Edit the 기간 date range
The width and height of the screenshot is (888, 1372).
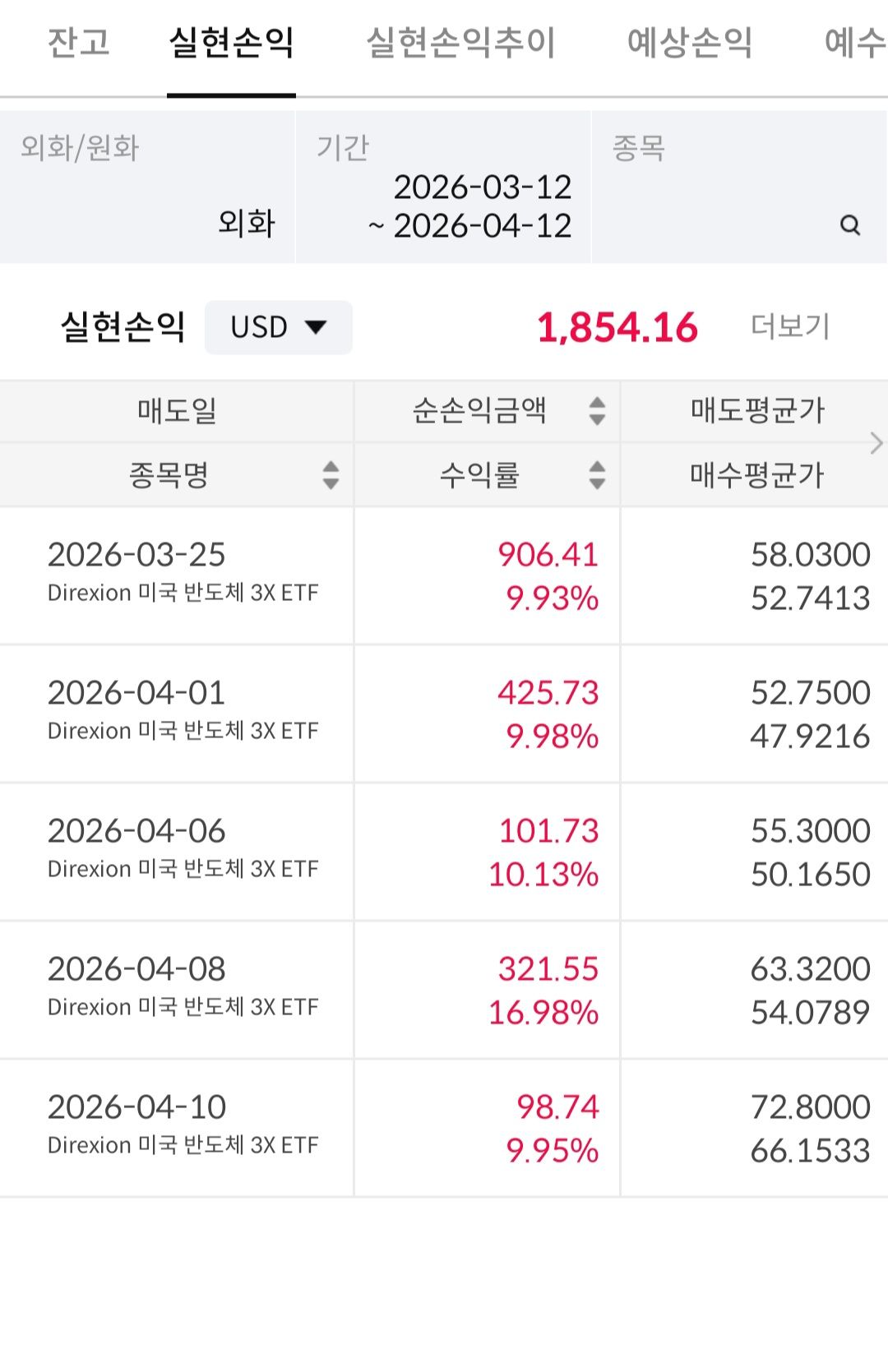(443, 187)
